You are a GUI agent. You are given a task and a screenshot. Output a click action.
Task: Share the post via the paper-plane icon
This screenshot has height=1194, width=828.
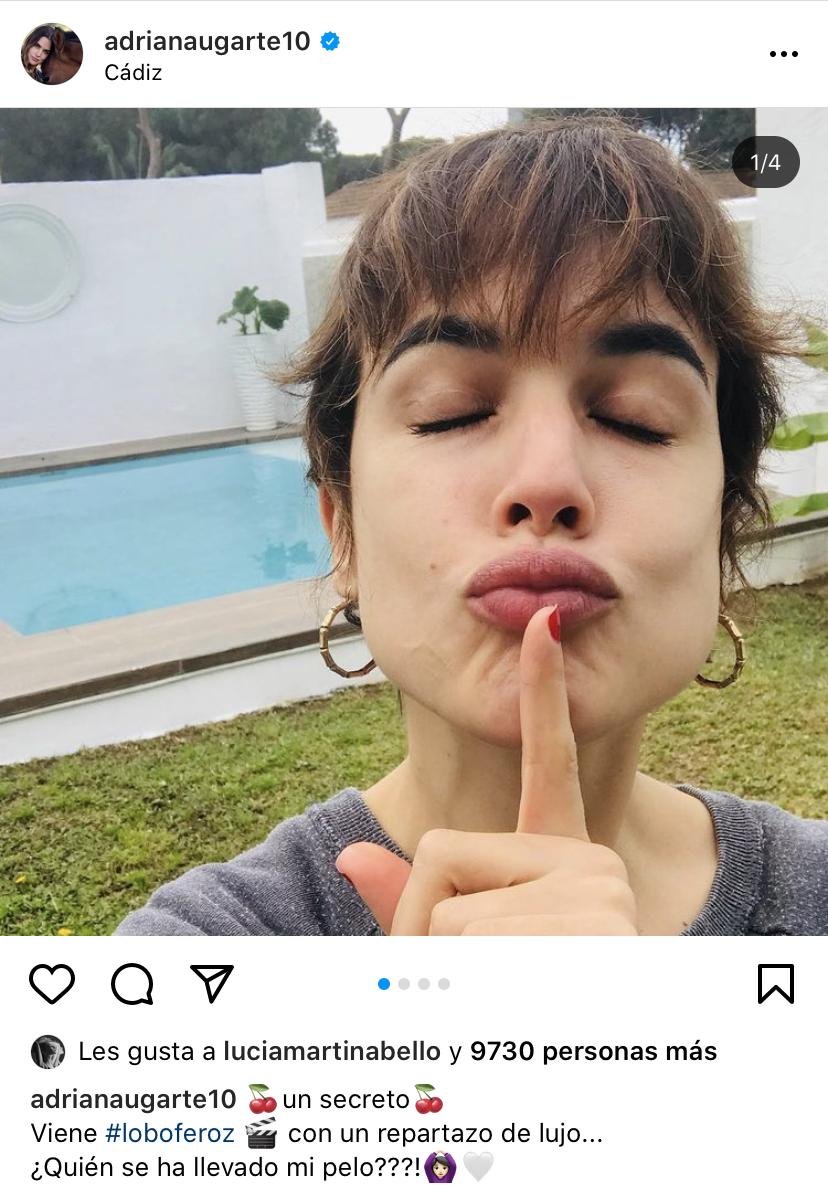212,984
